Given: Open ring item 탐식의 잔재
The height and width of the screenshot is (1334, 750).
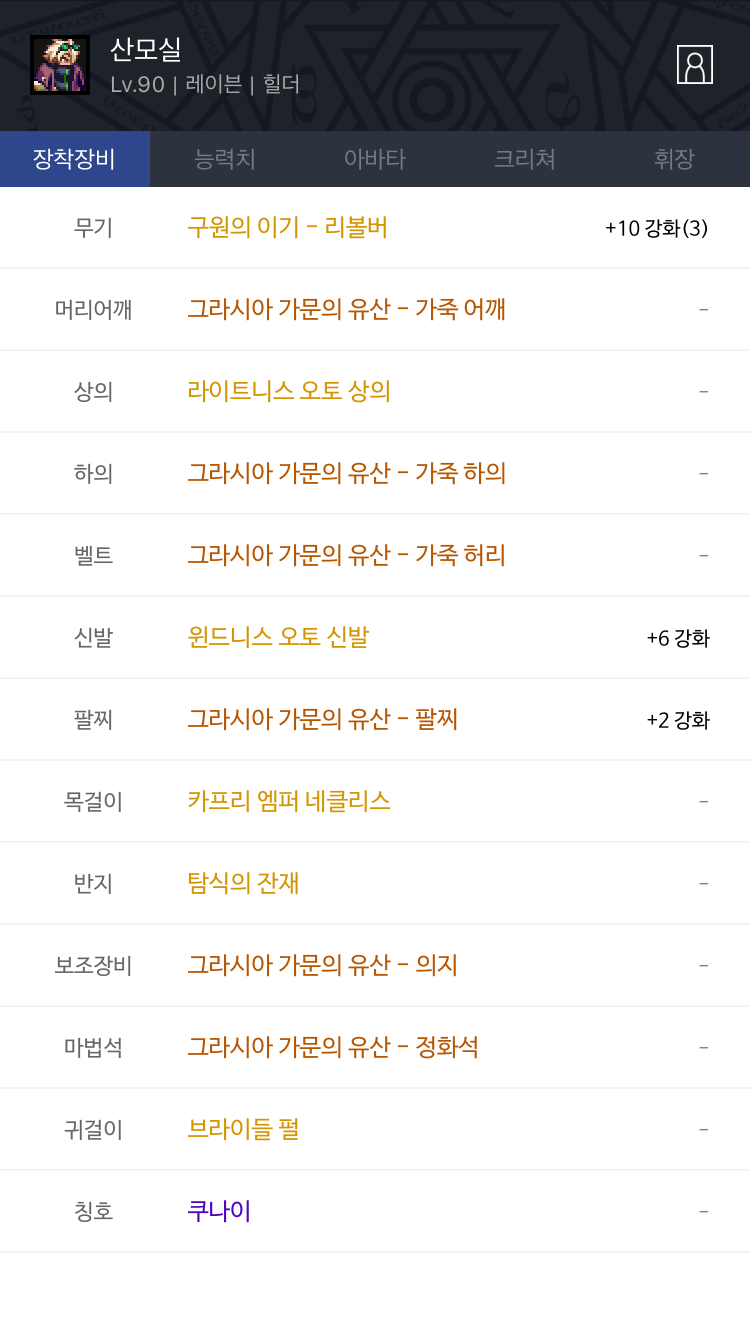Looking at the screenshot, I should pos(243,884).
